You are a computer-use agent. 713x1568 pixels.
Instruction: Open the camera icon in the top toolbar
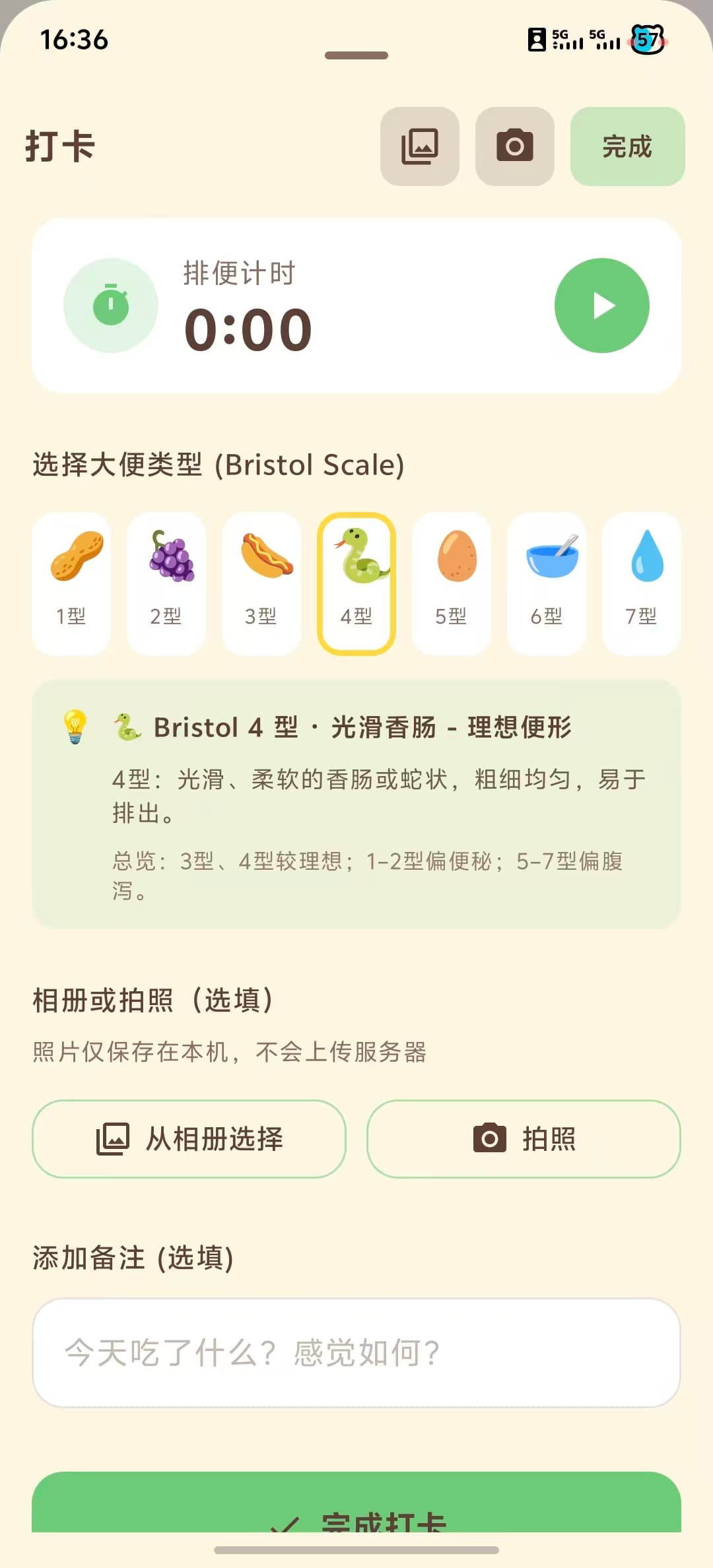click(x=515, y=147)
